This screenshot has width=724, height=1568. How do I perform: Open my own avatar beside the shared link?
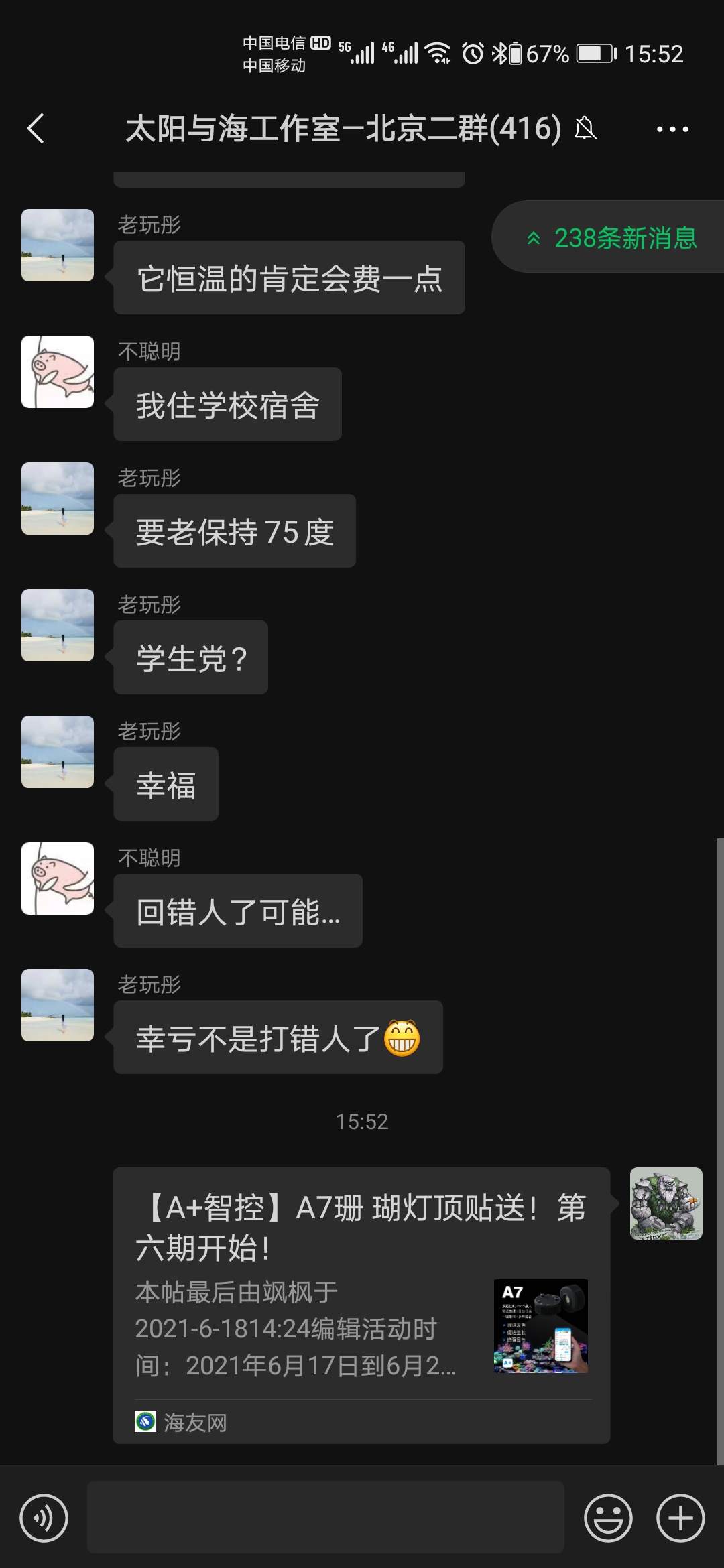[666, 1203]
